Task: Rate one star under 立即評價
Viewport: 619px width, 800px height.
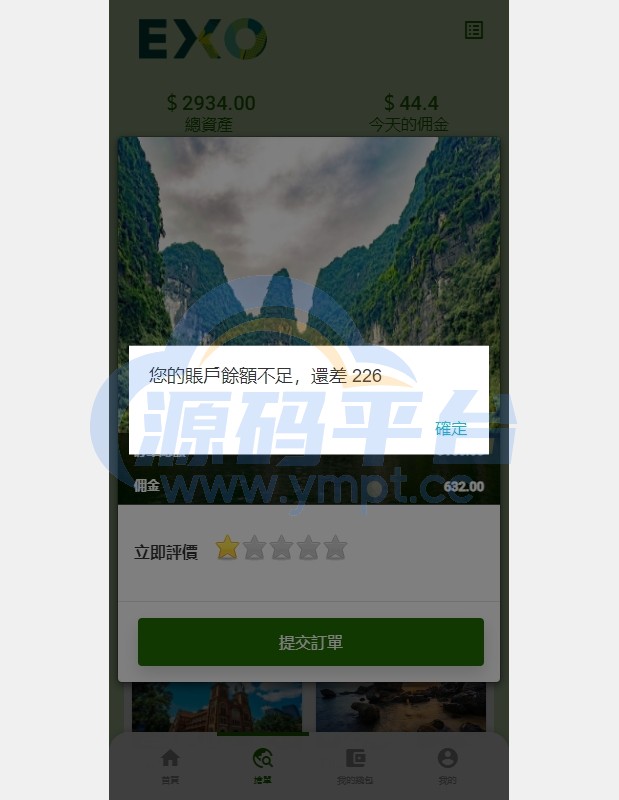Action: click(228, 548)
